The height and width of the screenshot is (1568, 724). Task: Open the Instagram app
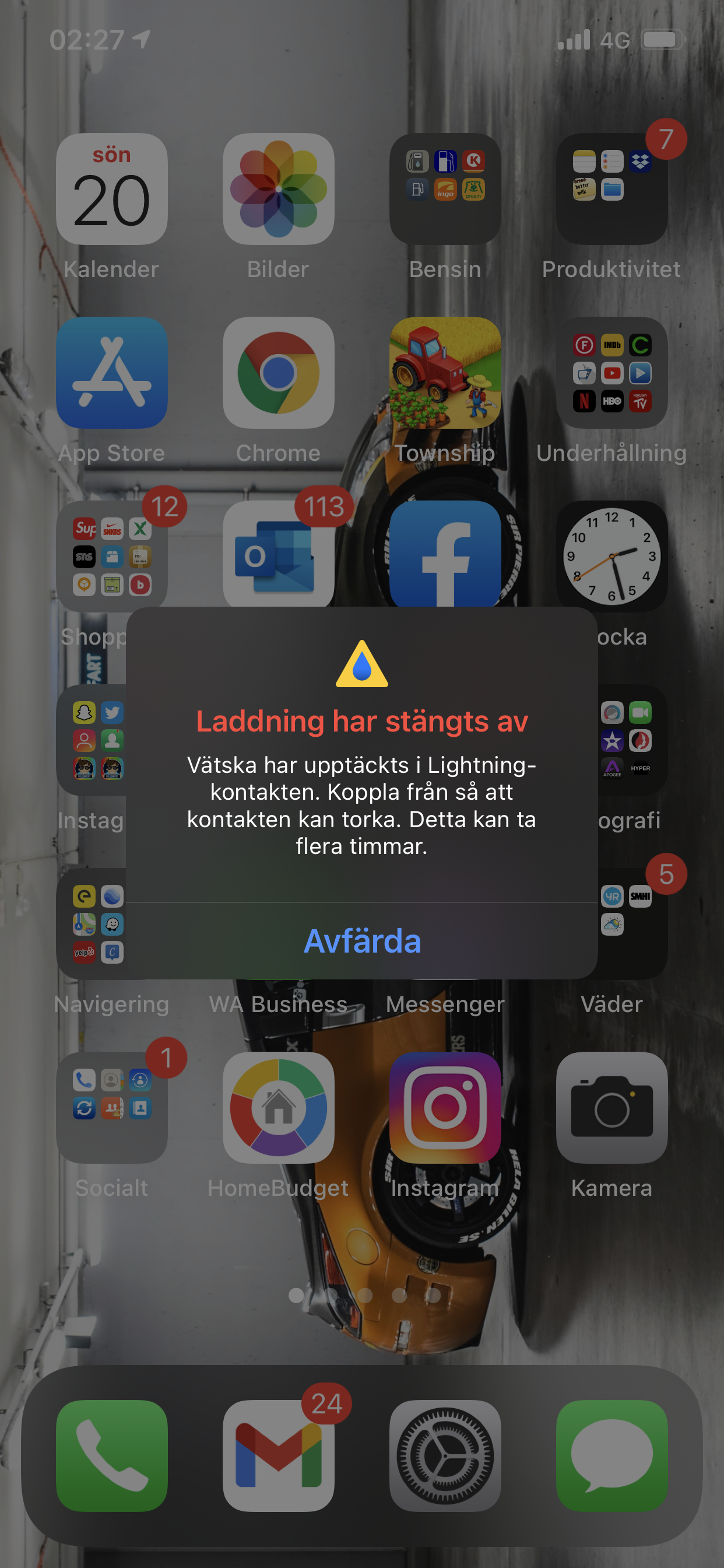pyautogui.click(x=445, y=1108)
